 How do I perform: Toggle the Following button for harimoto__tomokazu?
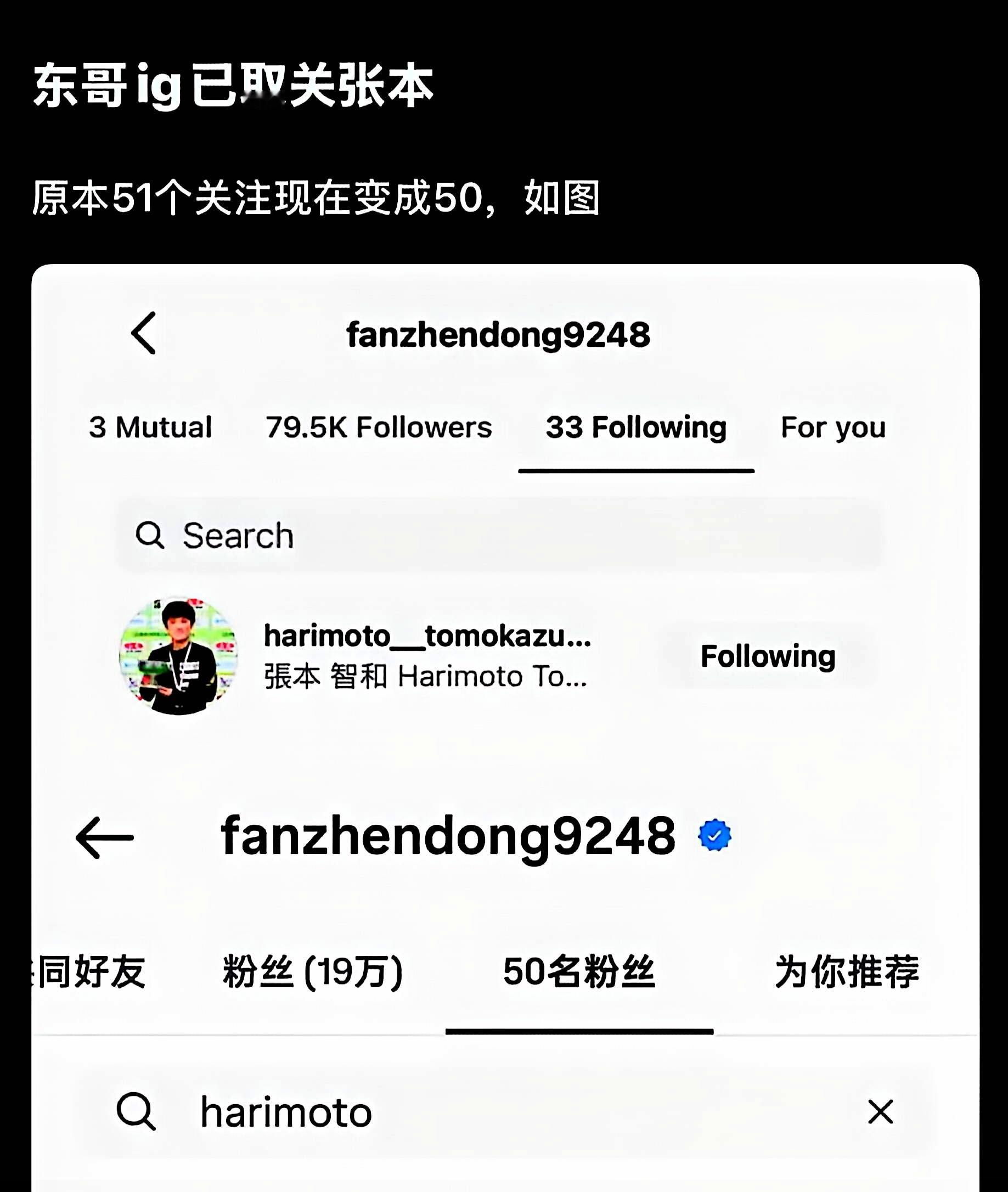pyautogui.click(x=769, y=657)
